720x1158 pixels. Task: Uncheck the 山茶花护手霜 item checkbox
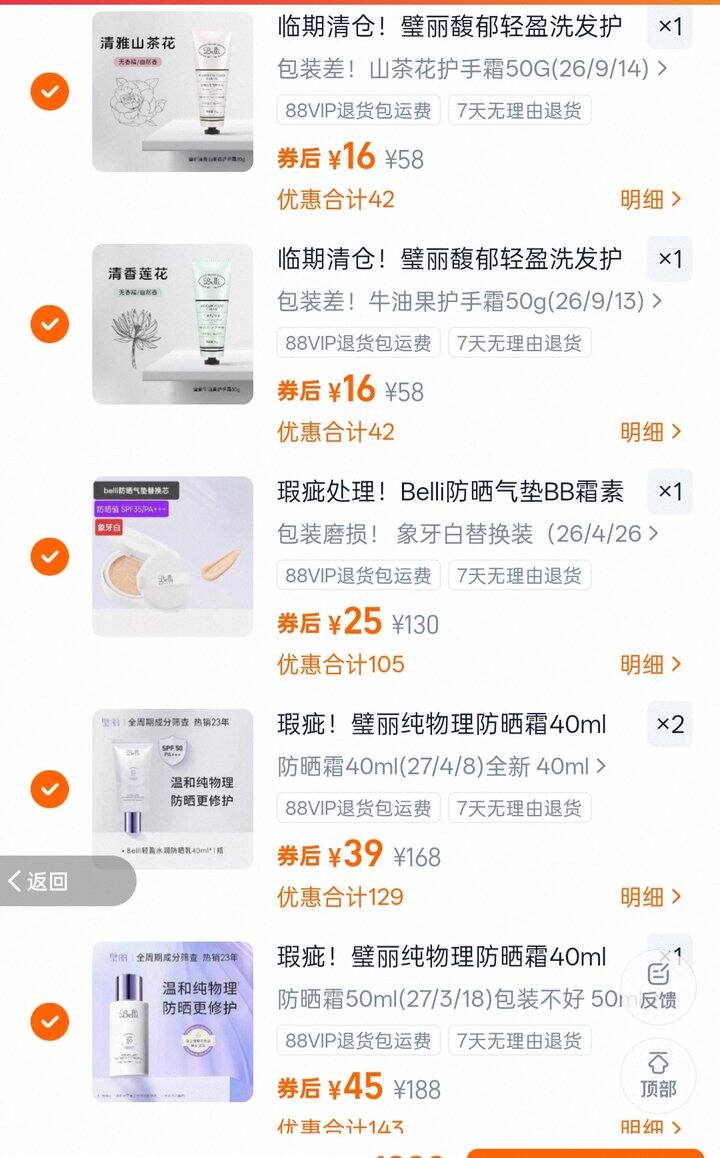coord(49,92)
